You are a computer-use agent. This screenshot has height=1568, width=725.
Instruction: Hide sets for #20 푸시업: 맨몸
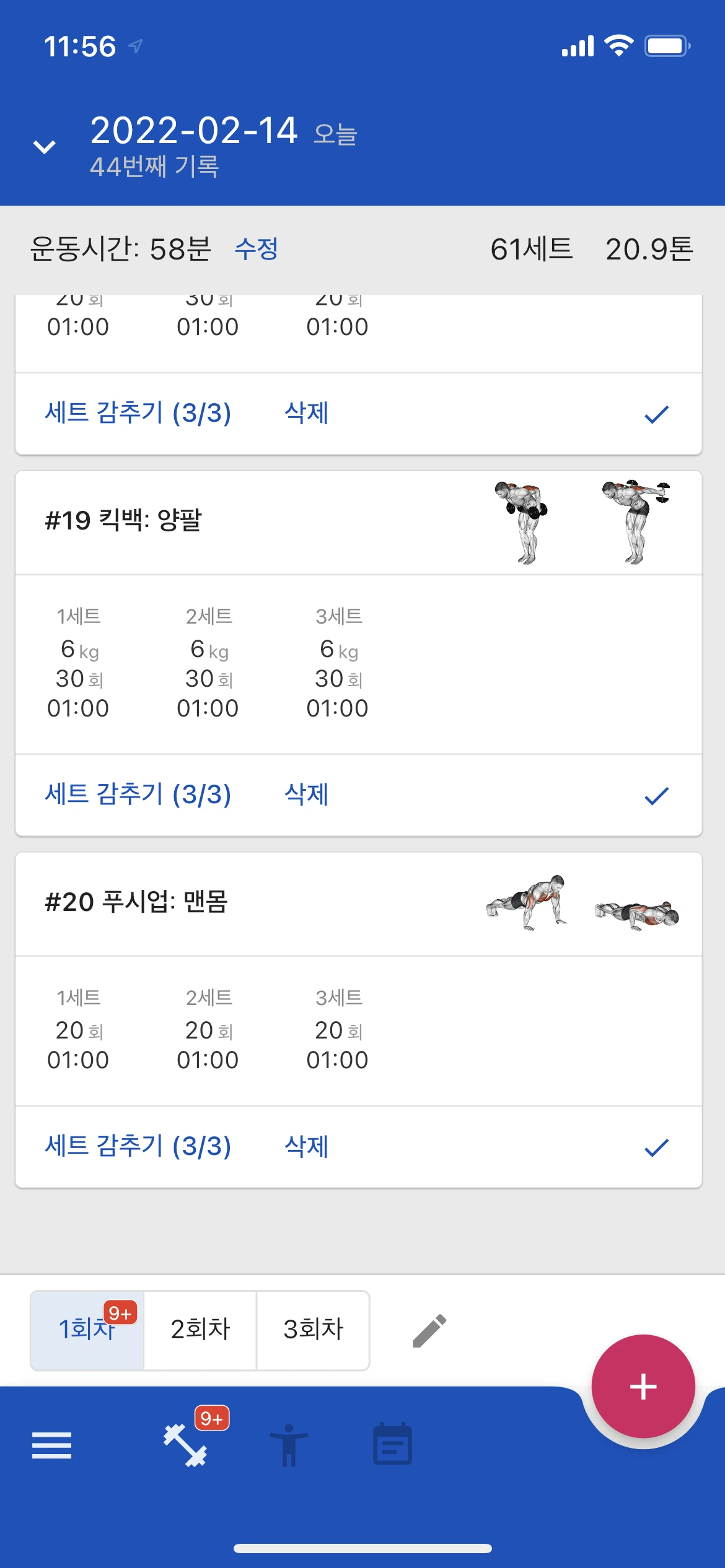tap(138, 1146)
